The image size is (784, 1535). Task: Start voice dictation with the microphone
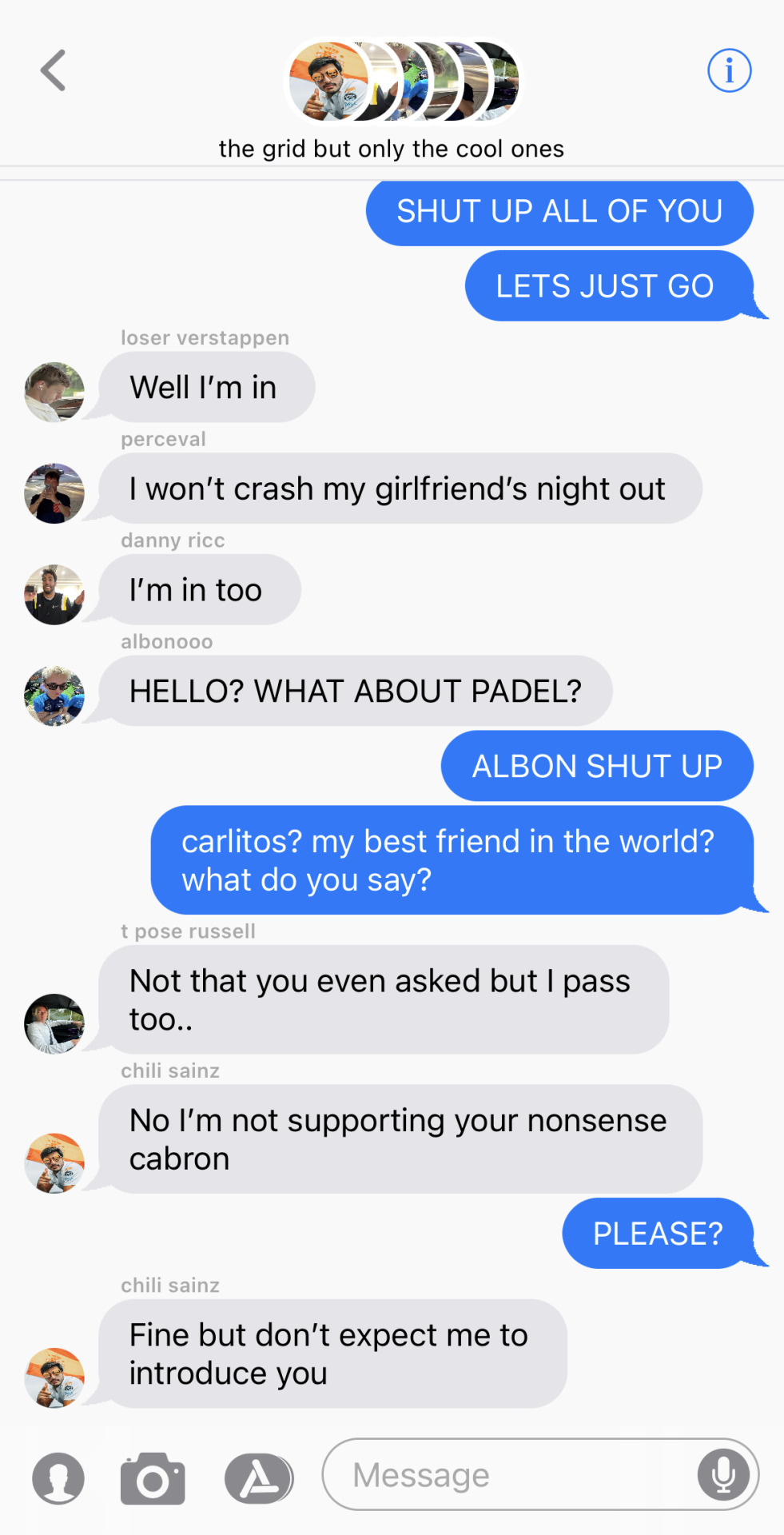point(723,1475)
